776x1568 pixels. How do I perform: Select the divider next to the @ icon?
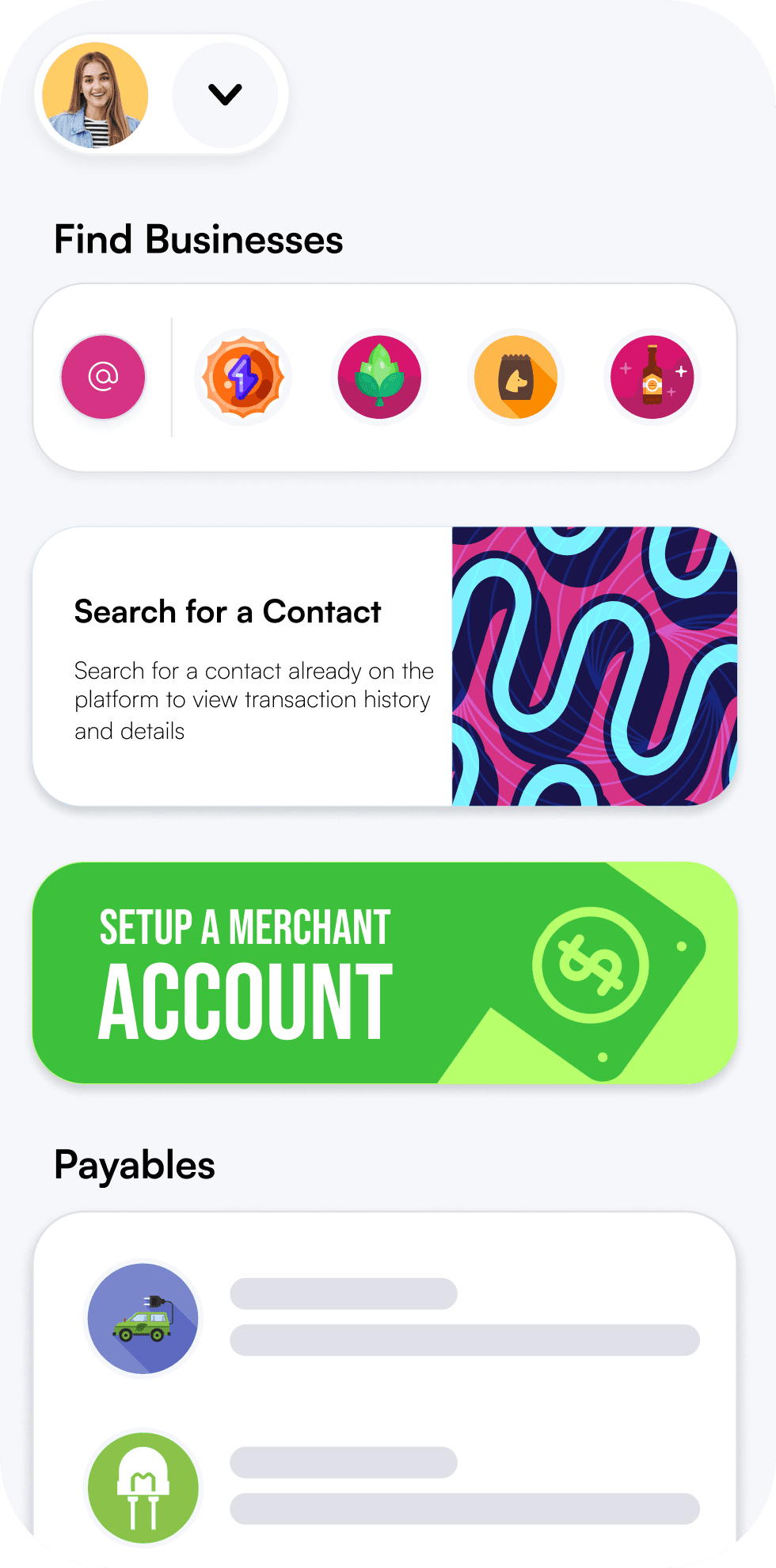click(173, 377)
